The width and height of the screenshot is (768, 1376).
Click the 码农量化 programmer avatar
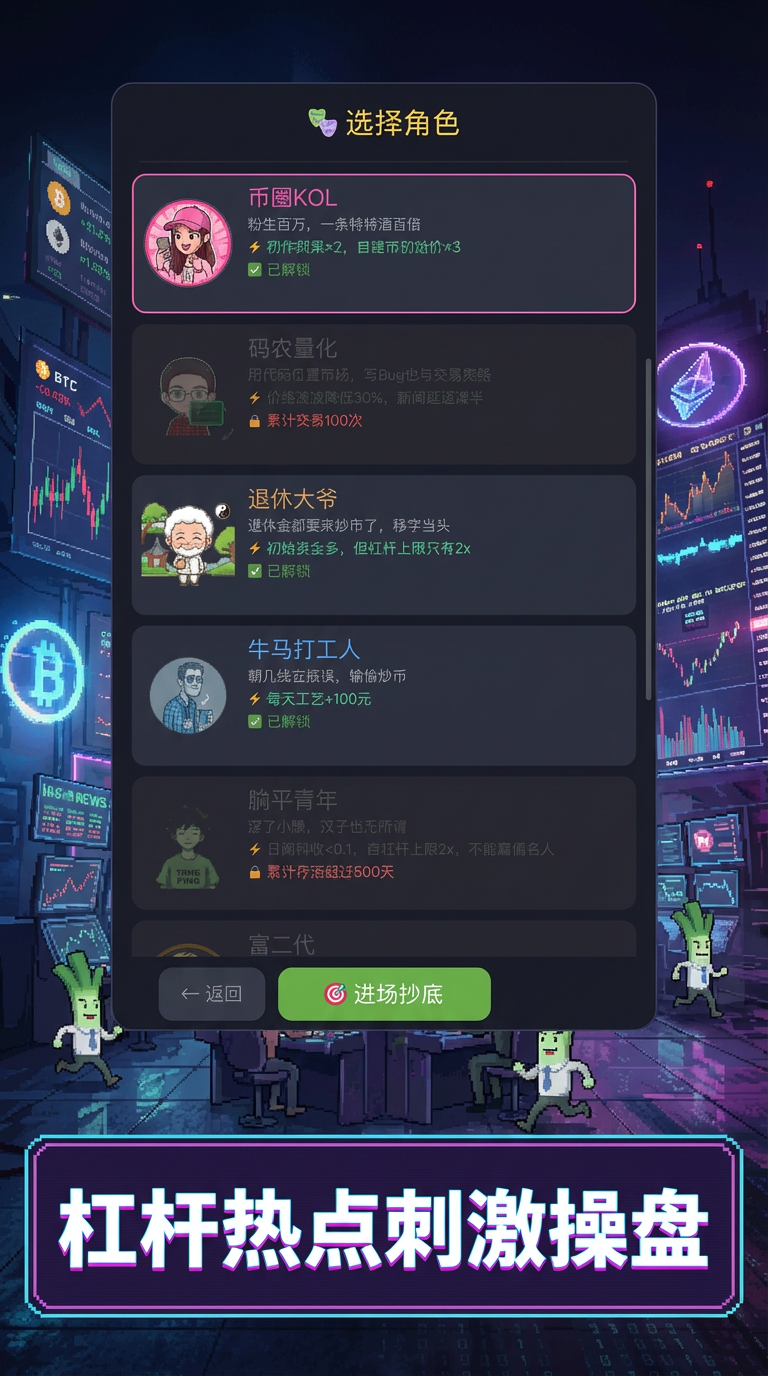188,394
